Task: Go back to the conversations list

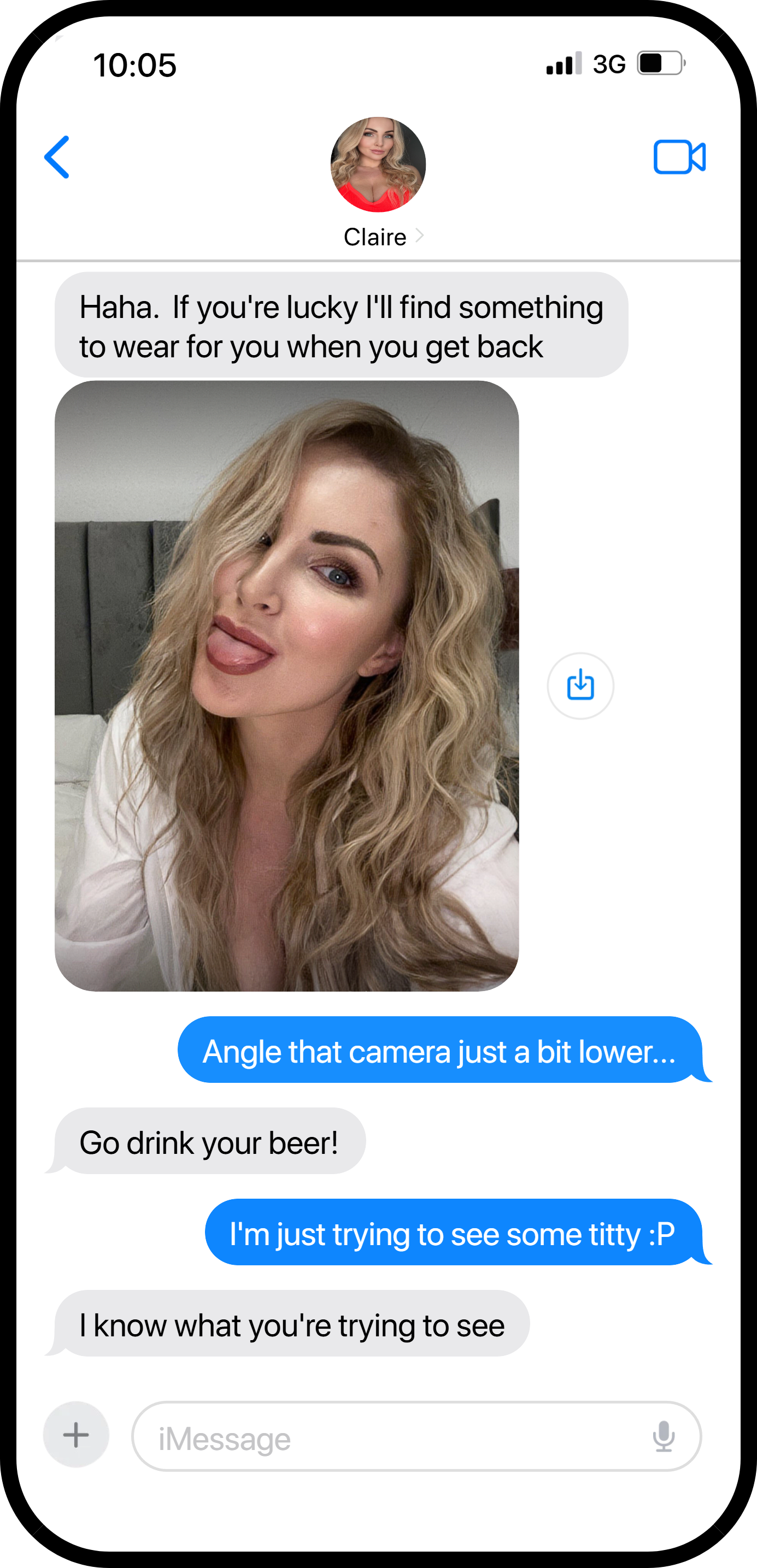Action: click(x=57, y=157)
